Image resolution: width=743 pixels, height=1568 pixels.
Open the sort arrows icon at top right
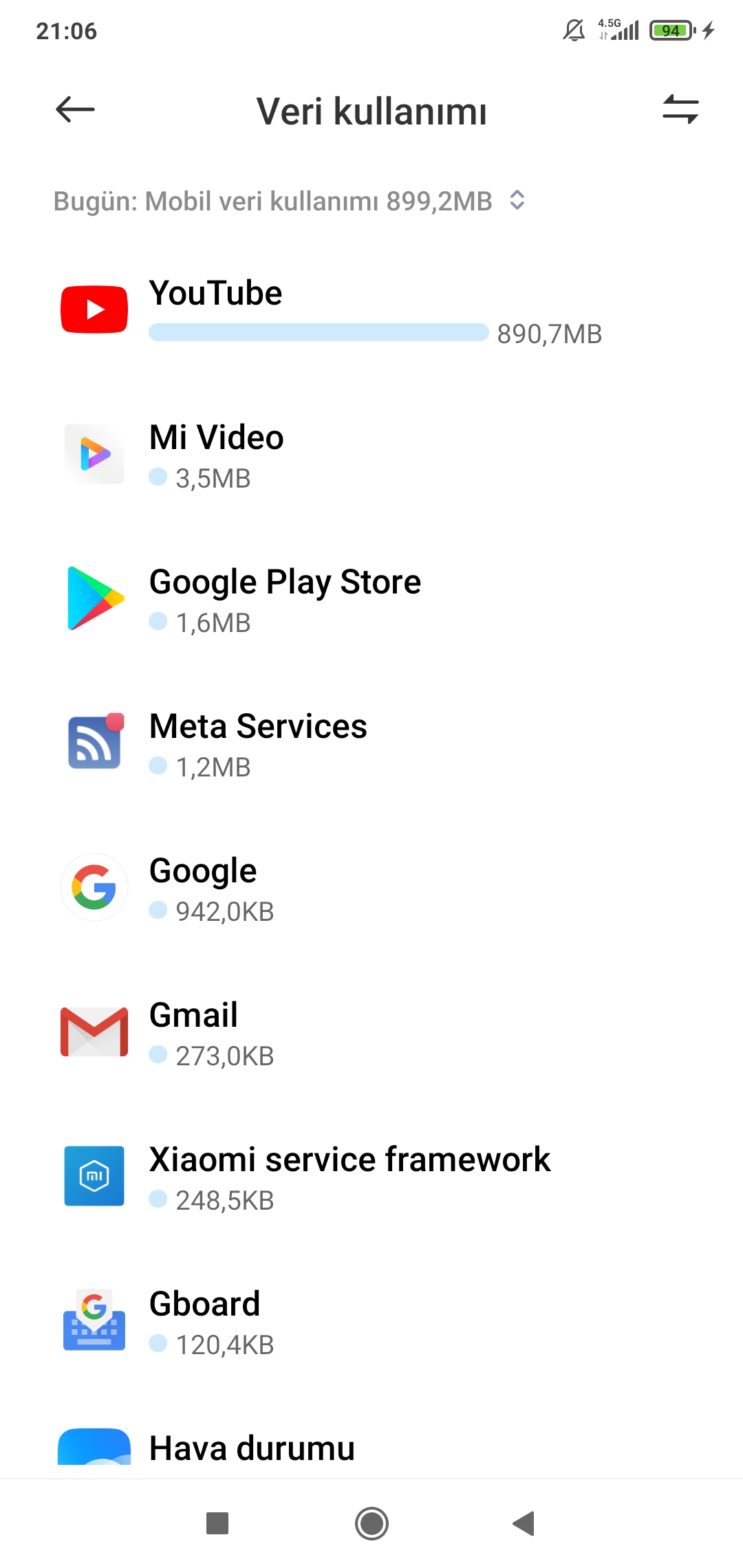point(680,109)
